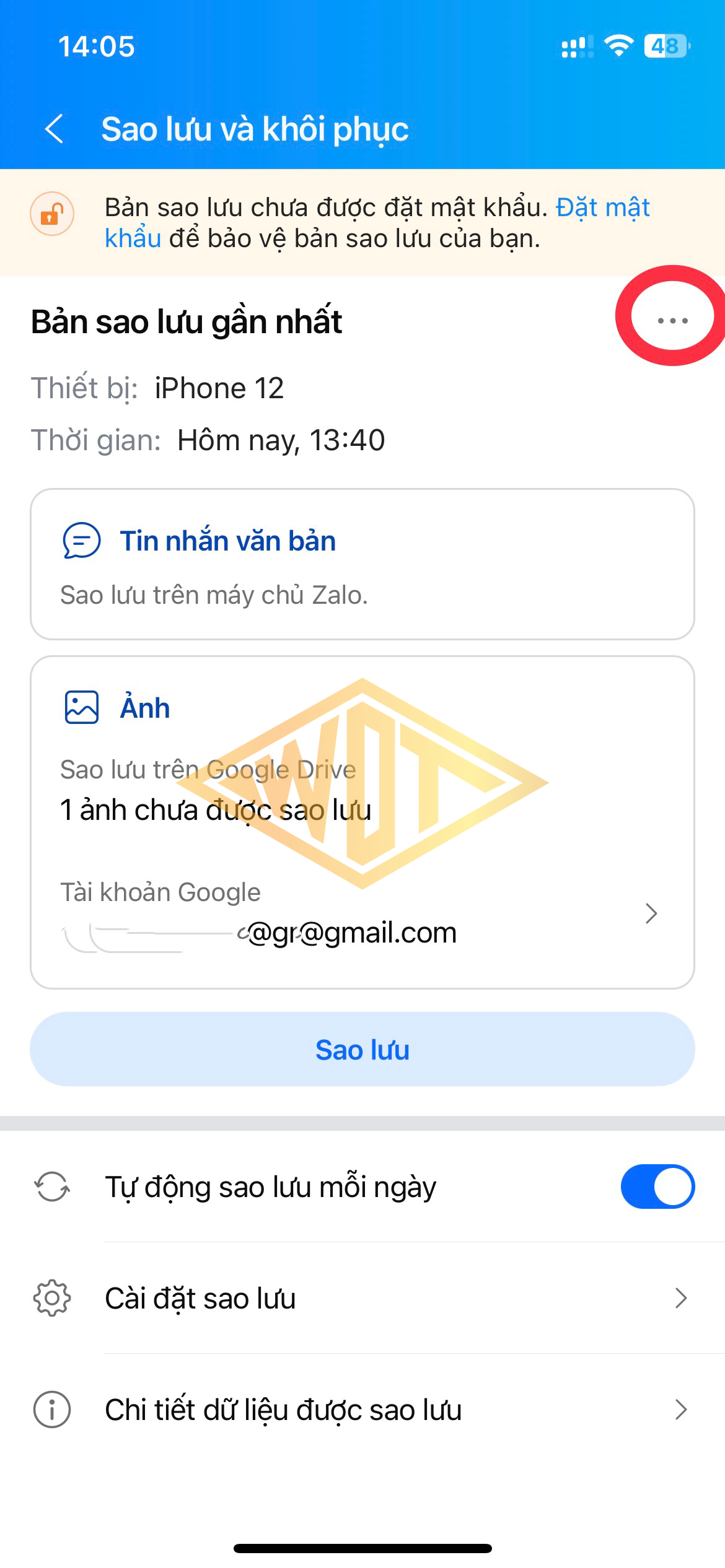Go back from Sao lưu và khôi phục
Screen dimensions: 725x1568
(x=55, y=129)
